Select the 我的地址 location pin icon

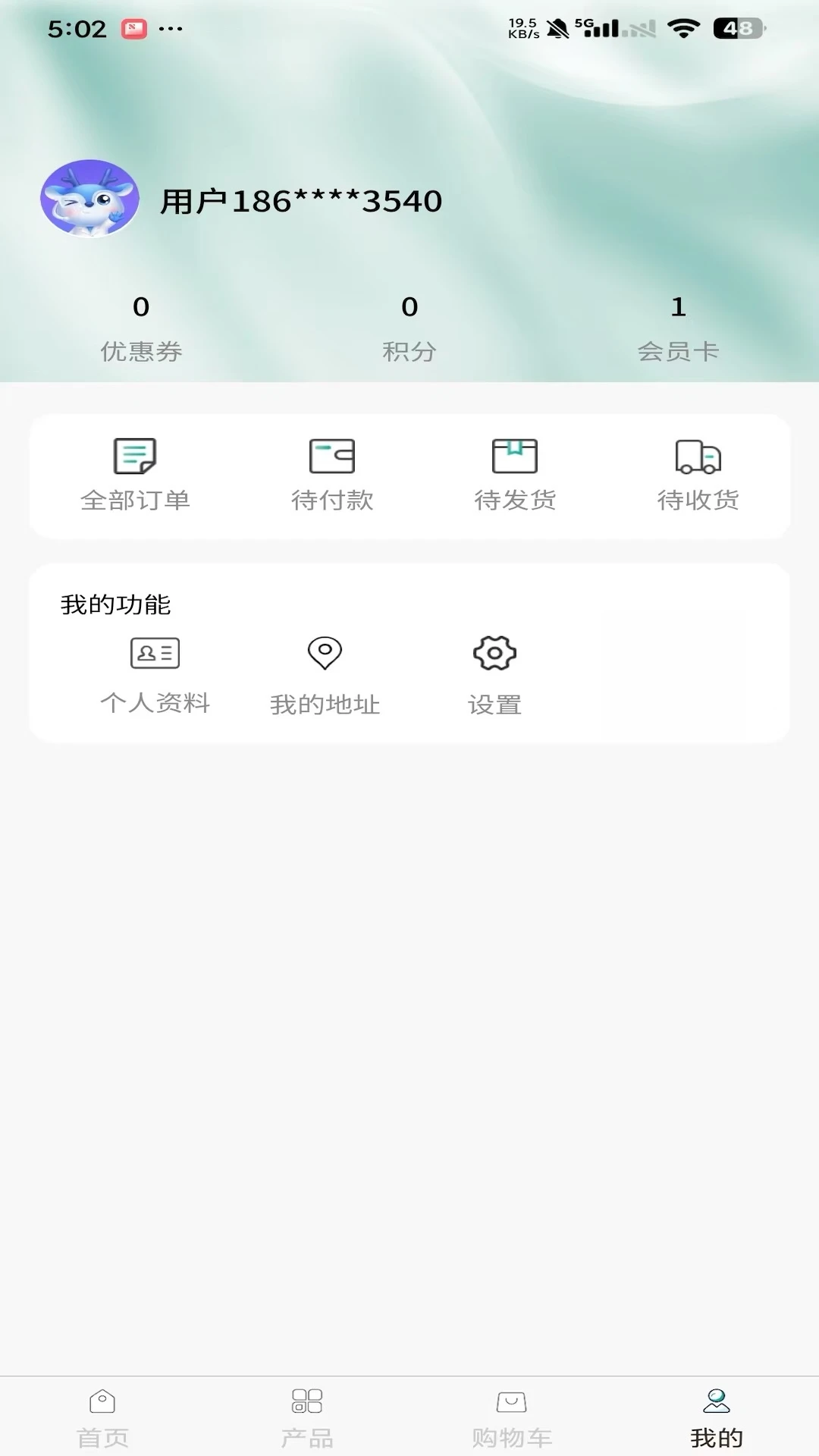point(325,652)
